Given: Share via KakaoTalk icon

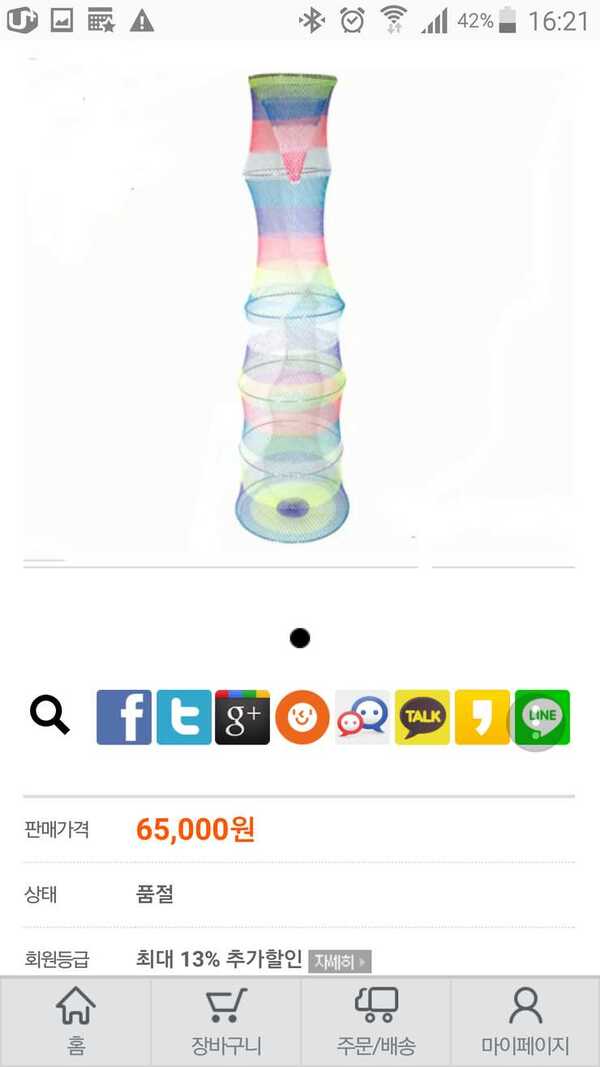Looking at the screenshot, I should tap(422, 717).
